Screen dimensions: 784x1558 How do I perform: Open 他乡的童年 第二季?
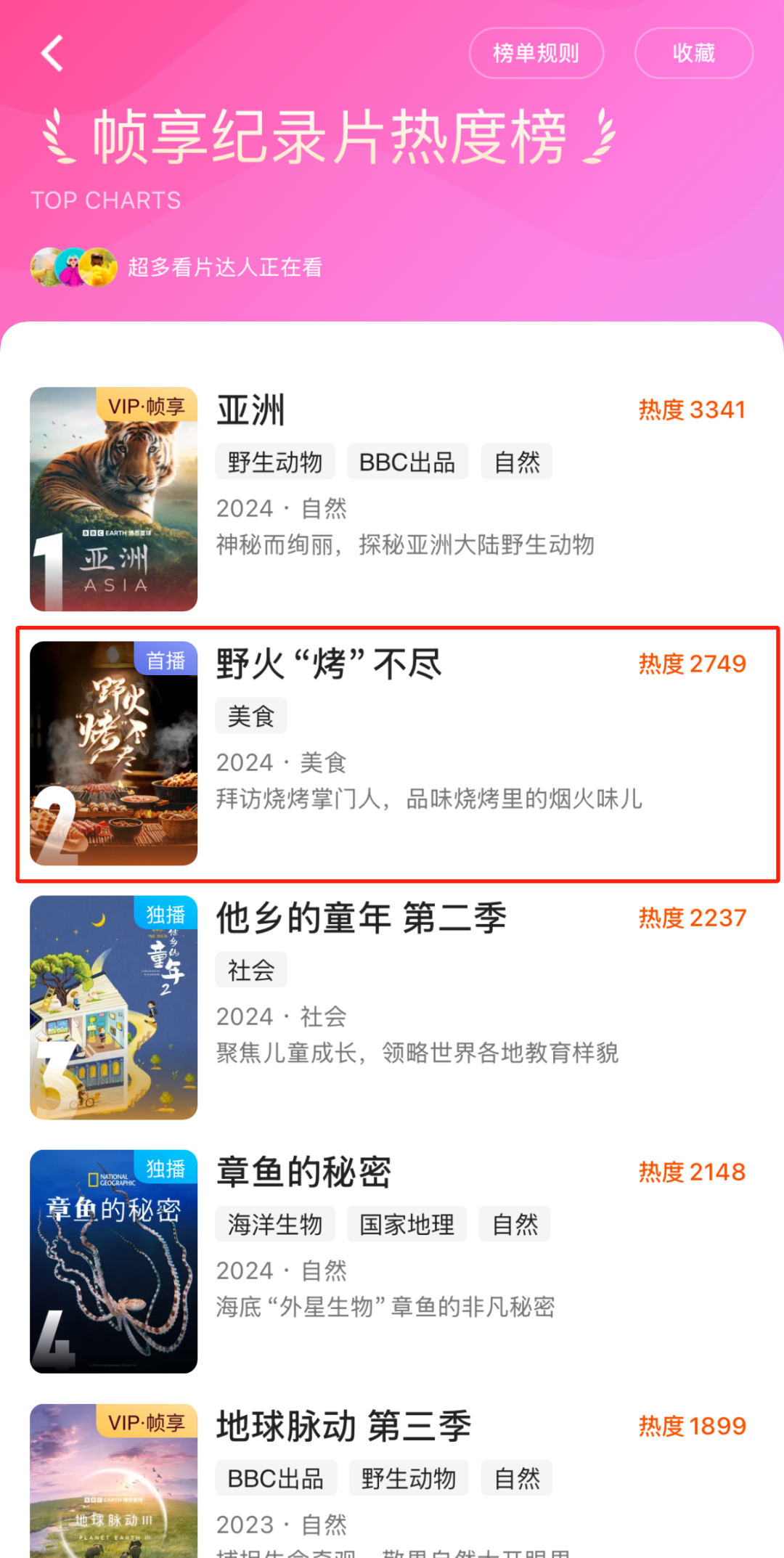tap(392, 1007)
